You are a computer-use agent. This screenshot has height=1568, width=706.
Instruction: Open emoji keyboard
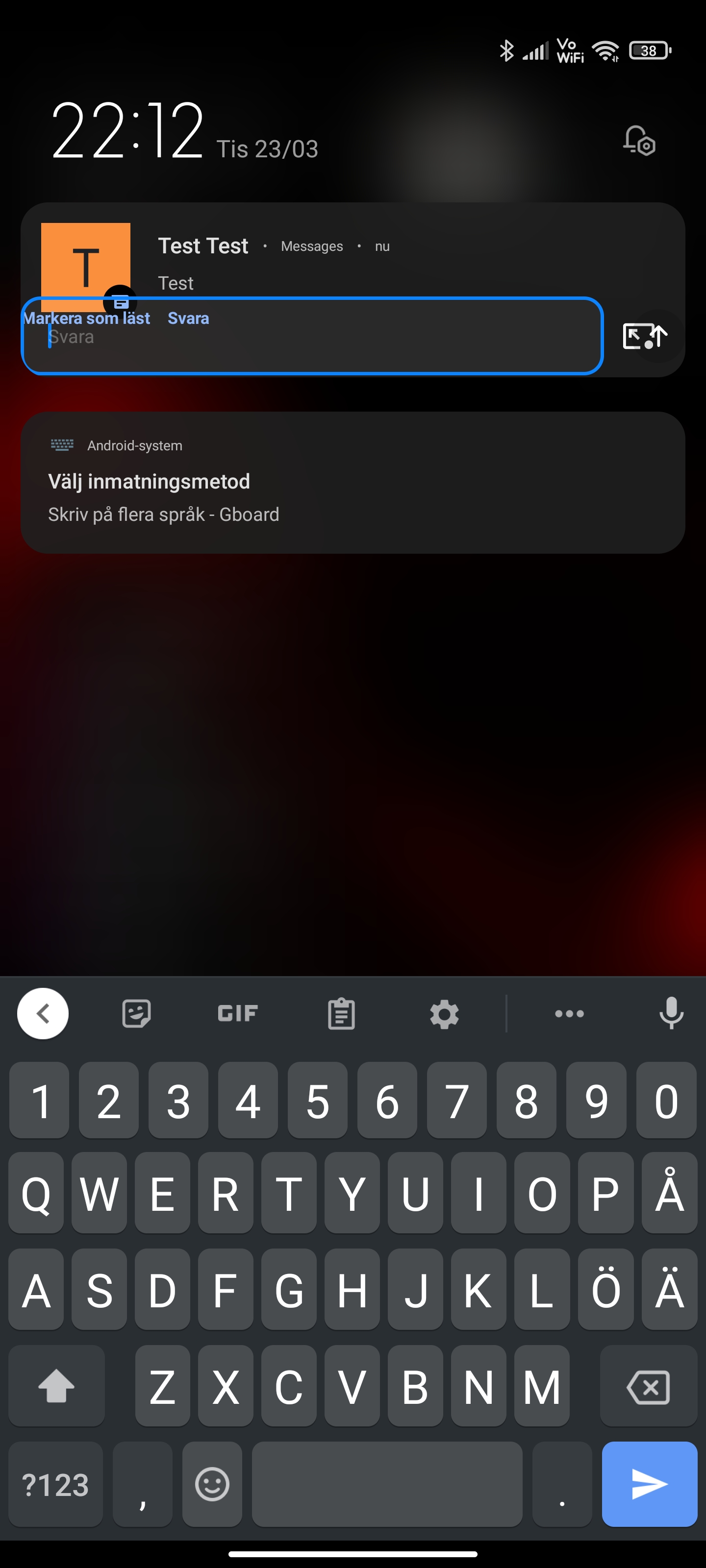tap(212, 1484)
